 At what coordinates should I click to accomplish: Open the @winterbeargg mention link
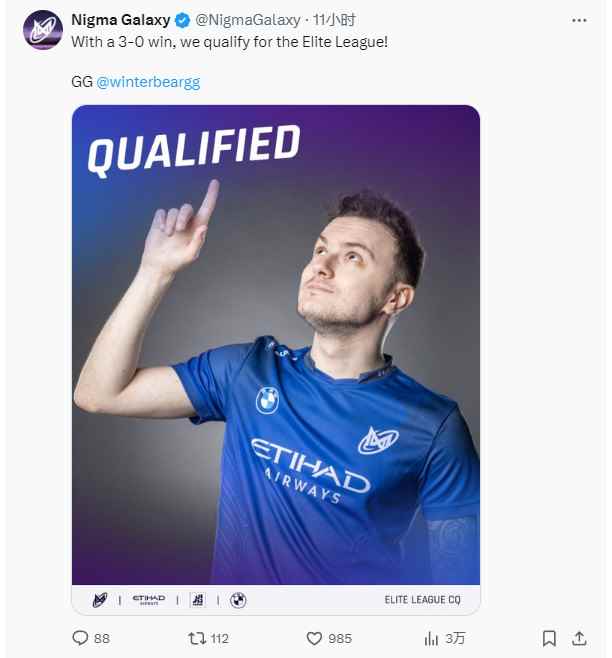[148, 82]
